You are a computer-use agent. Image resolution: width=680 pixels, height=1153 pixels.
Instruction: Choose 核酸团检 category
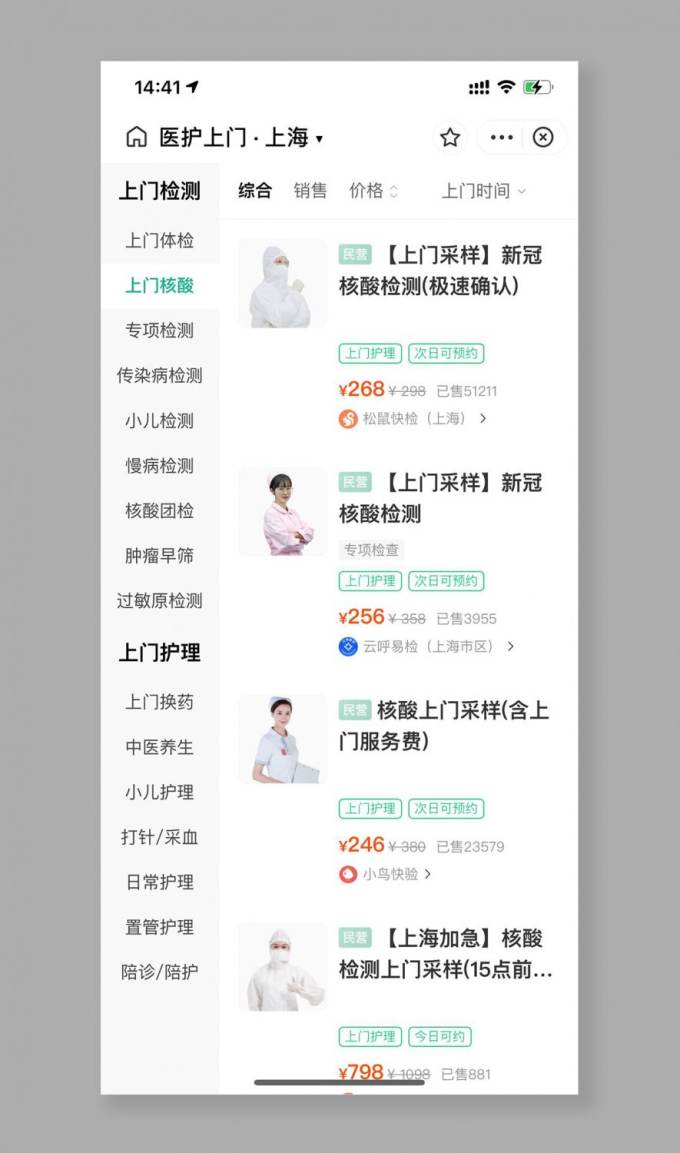(x=159, y=510)
